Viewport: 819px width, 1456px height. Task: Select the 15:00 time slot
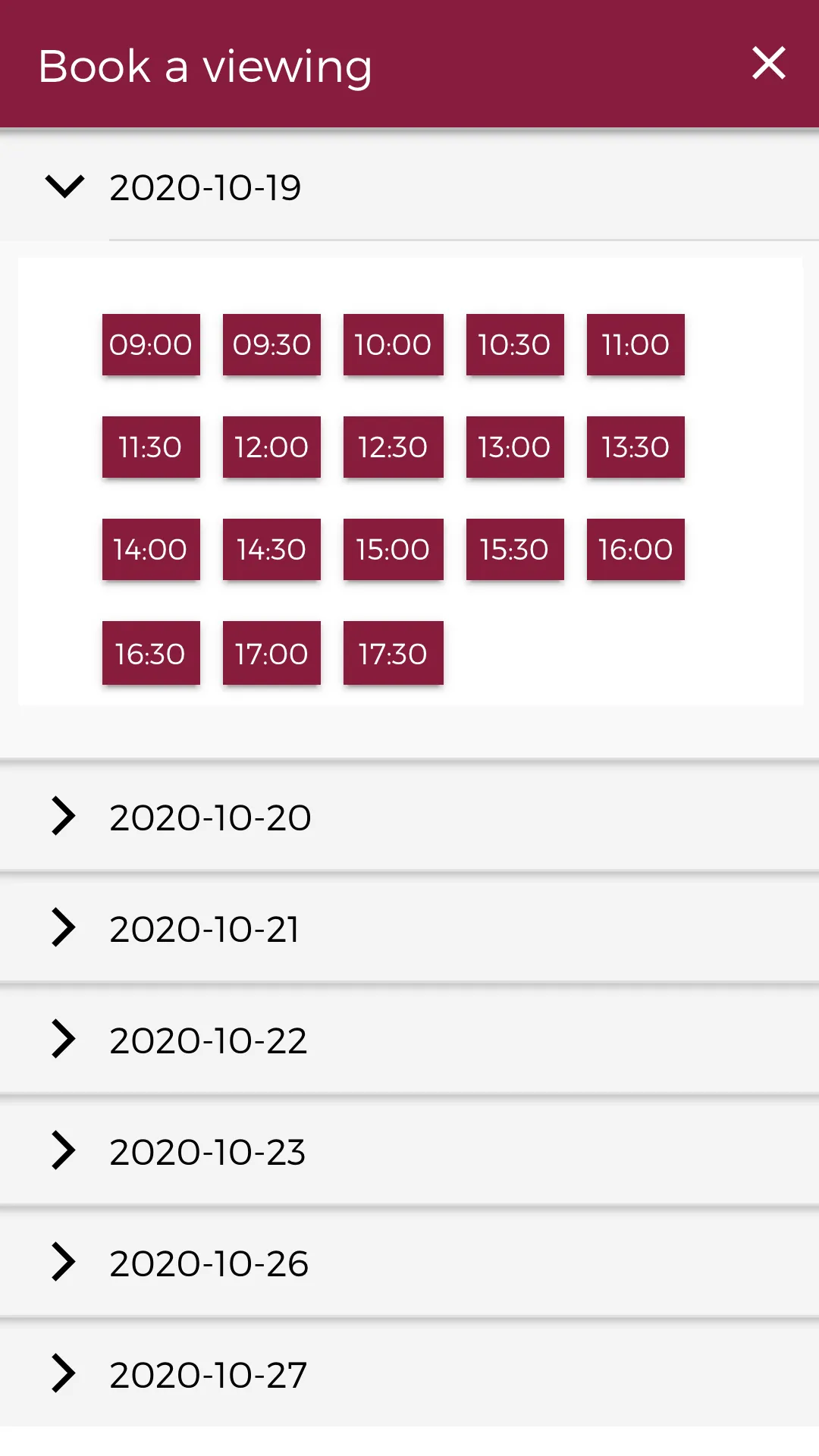(x=393, y=549)
